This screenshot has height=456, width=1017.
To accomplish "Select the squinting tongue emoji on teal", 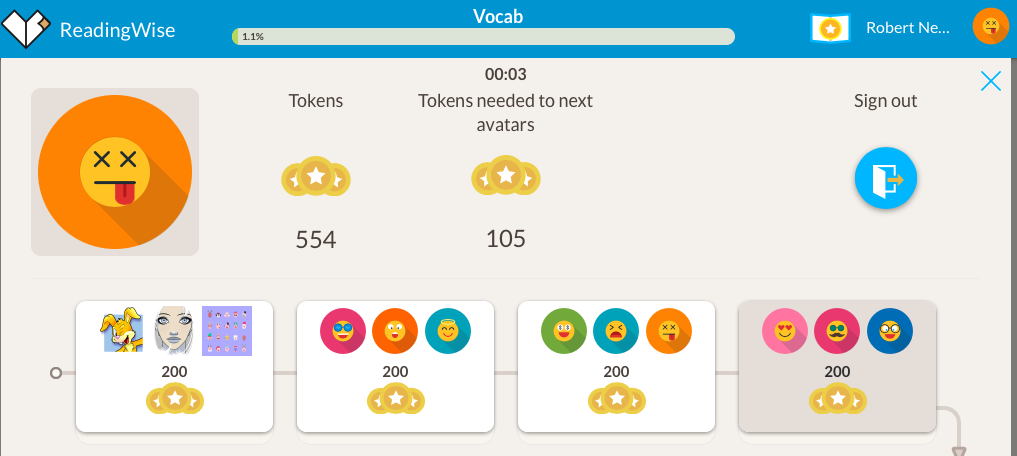I will pos(616,331).
